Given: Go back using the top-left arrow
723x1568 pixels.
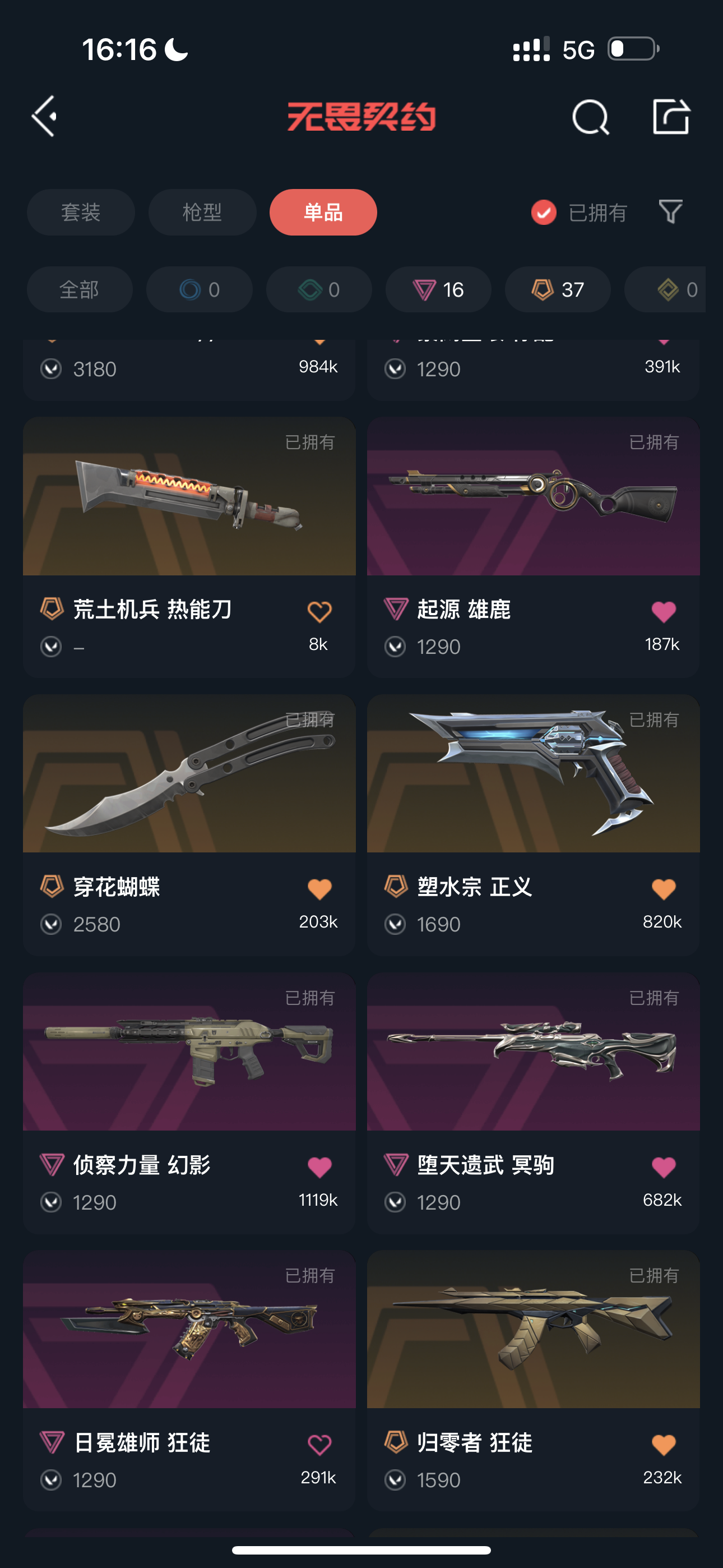Looking at the screenshot, I should click(x=45, y=116).
